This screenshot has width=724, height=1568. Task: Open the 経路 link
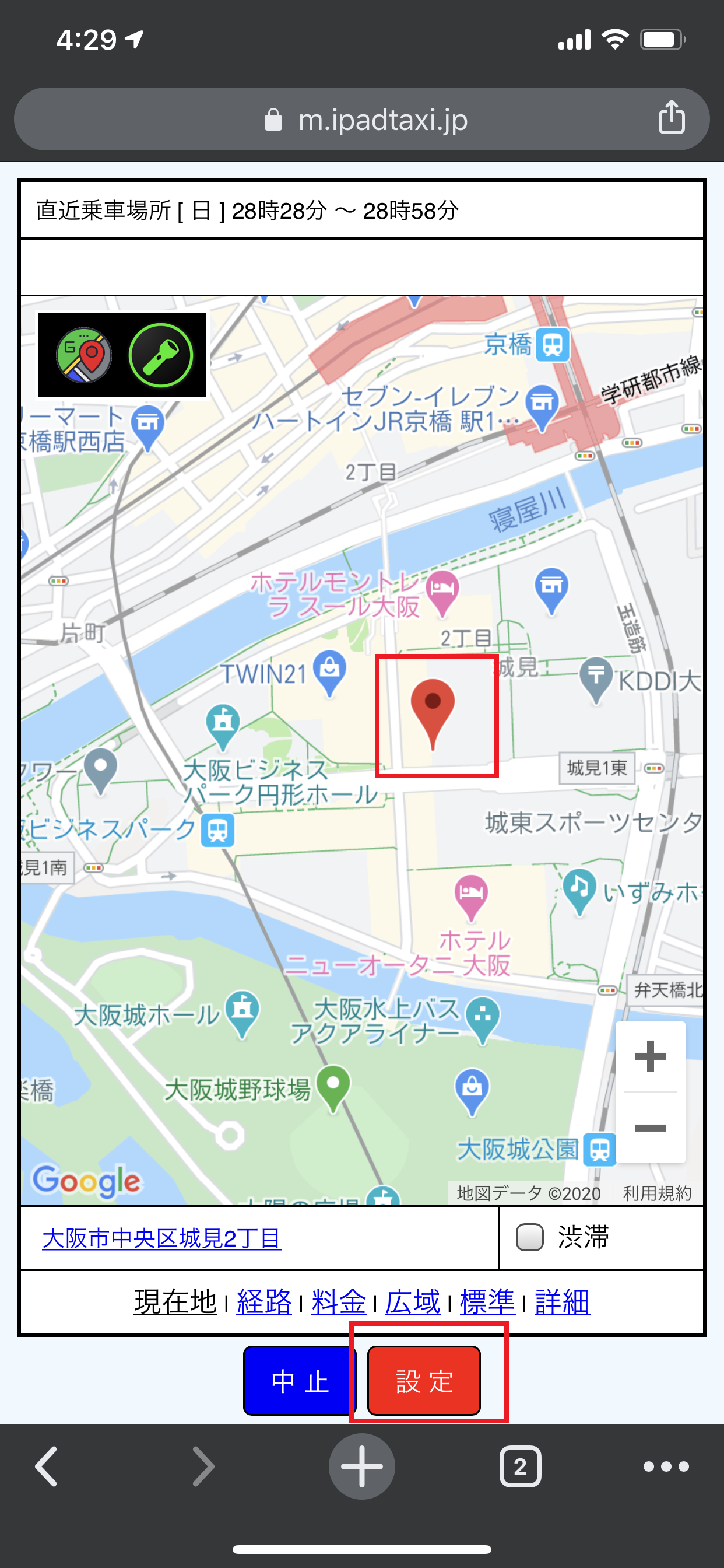point(264,1302)
